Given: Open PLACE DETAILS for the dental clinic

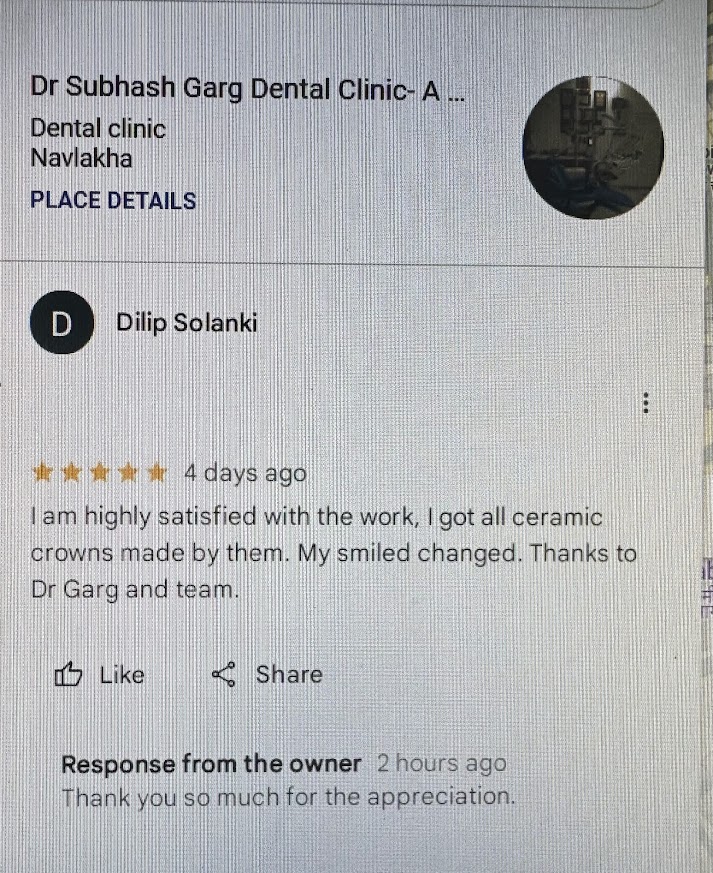Looking at the screenshot, I should click(x=112, y=200).
